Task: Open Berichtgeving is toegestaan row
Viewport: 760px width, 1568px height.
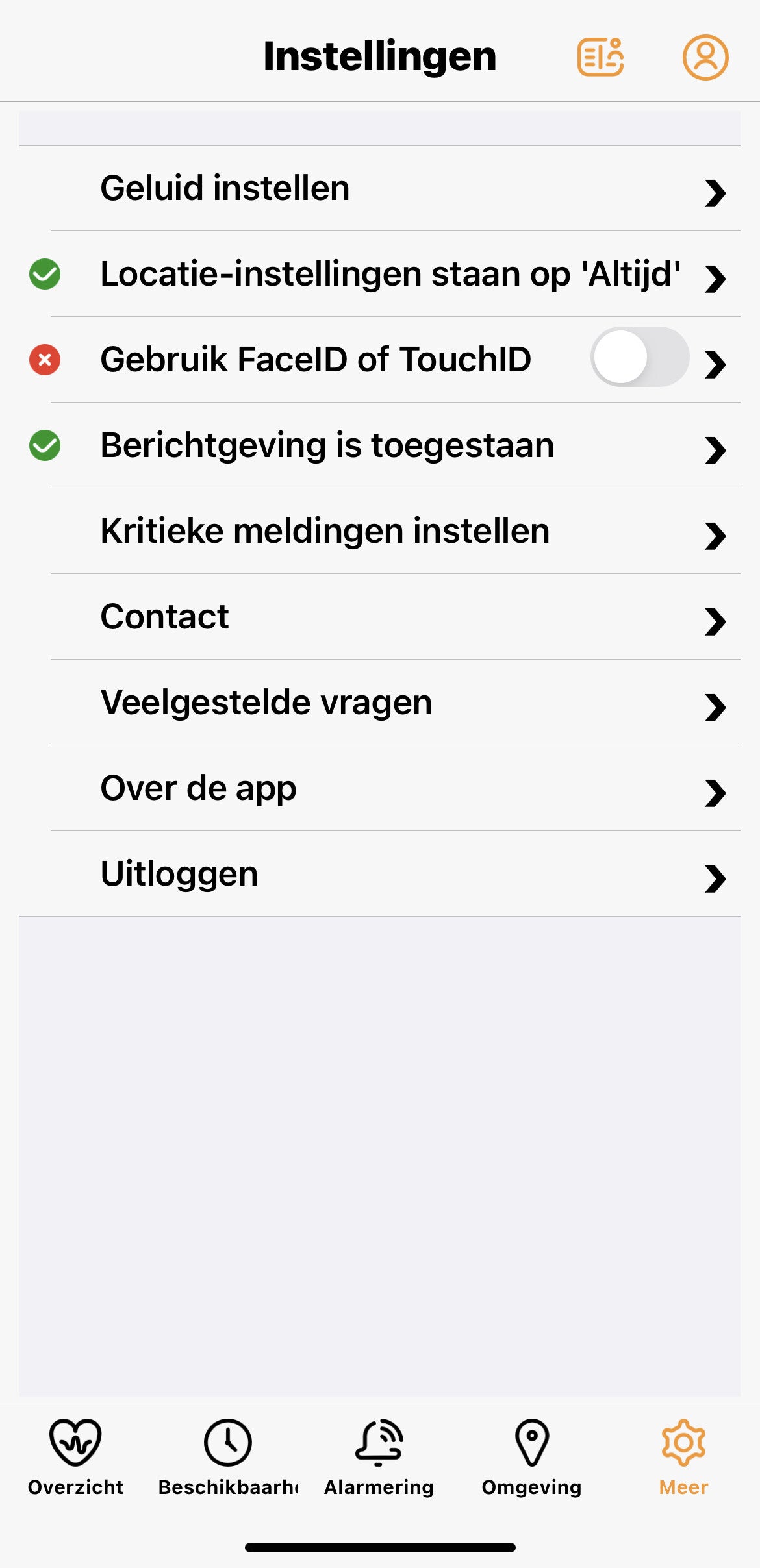Action: coord(380,445)
